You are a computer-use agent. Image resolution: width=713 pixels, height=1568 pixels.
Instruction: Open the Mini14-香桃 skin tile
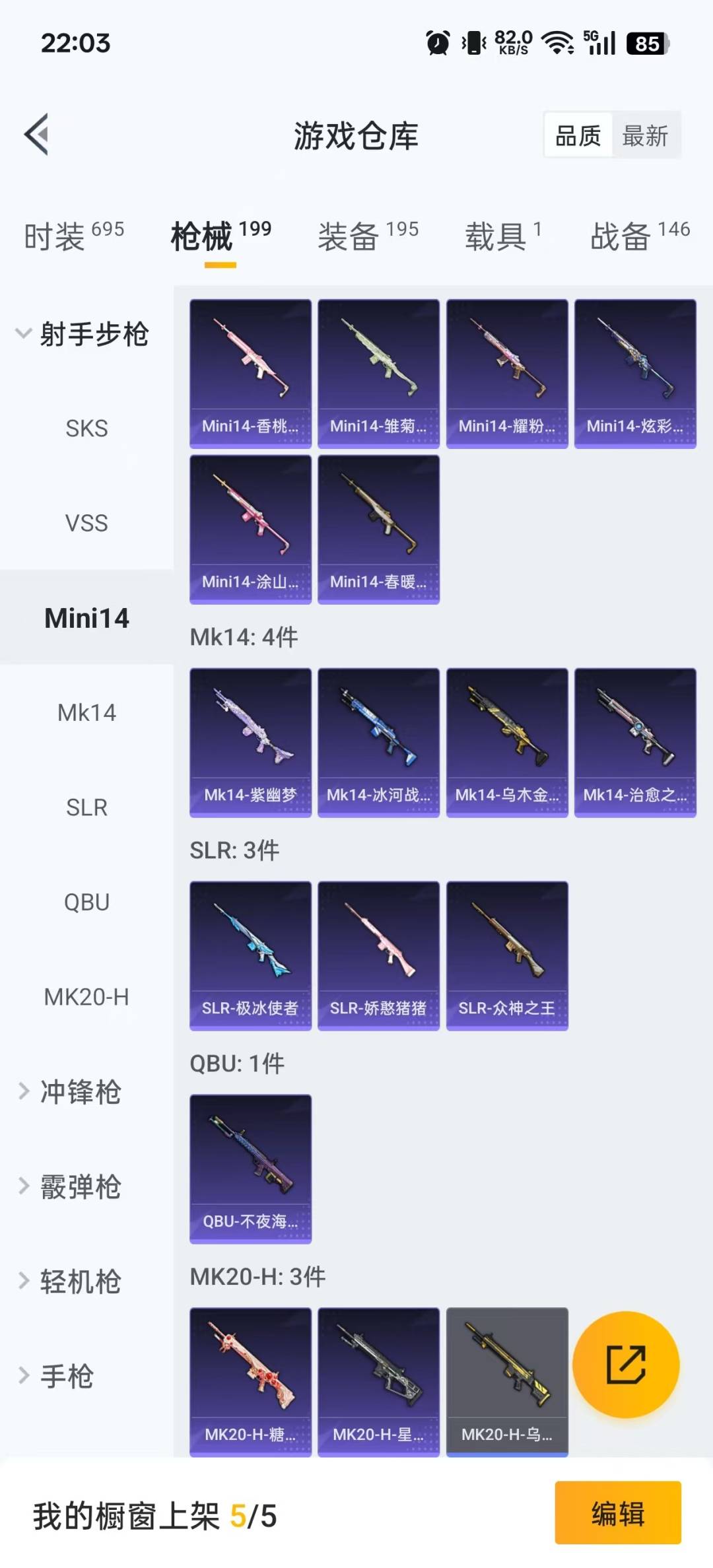pos(250,374)
